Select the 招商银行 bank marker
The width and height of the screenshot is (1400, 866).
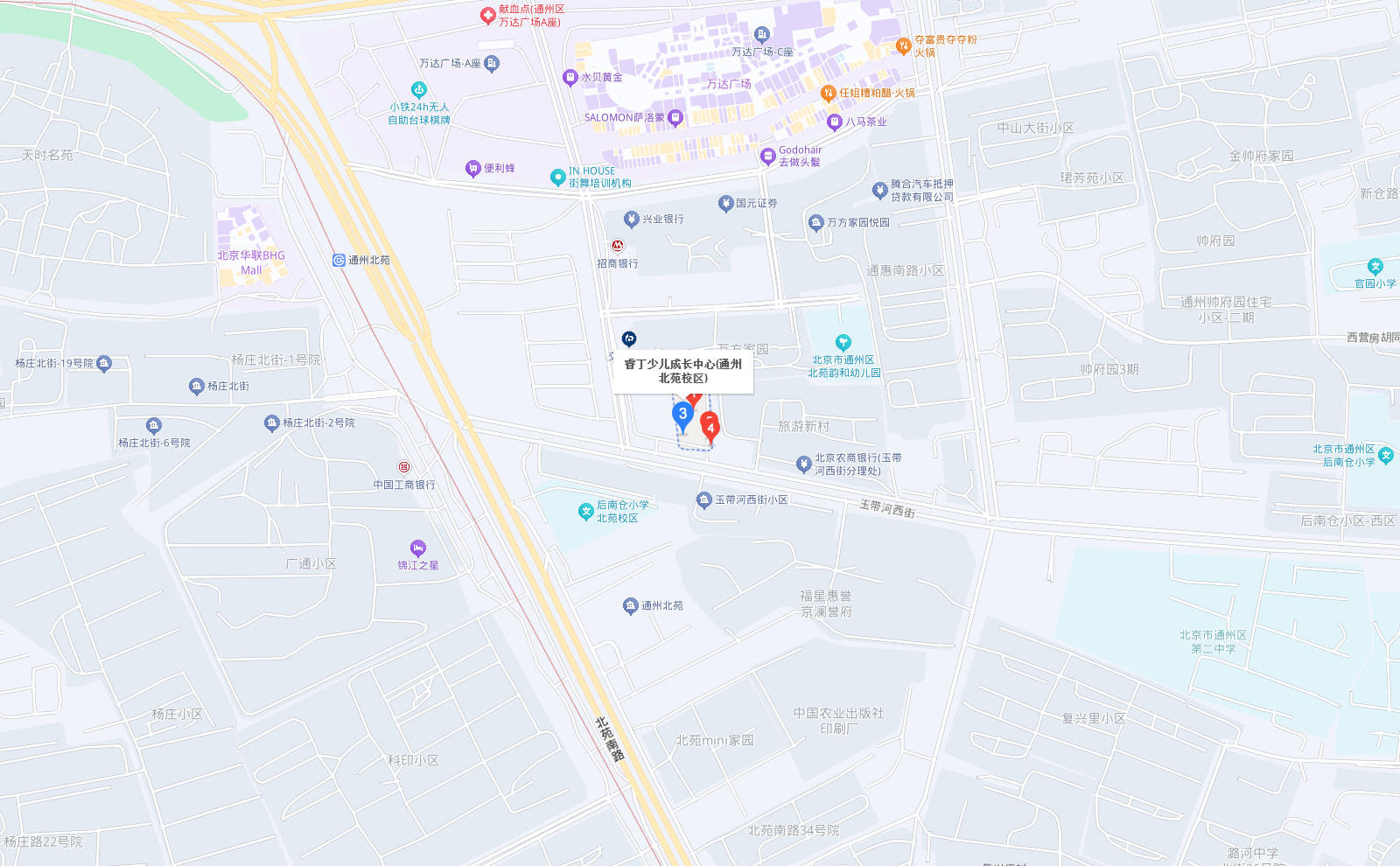click(x=618, y=247)
